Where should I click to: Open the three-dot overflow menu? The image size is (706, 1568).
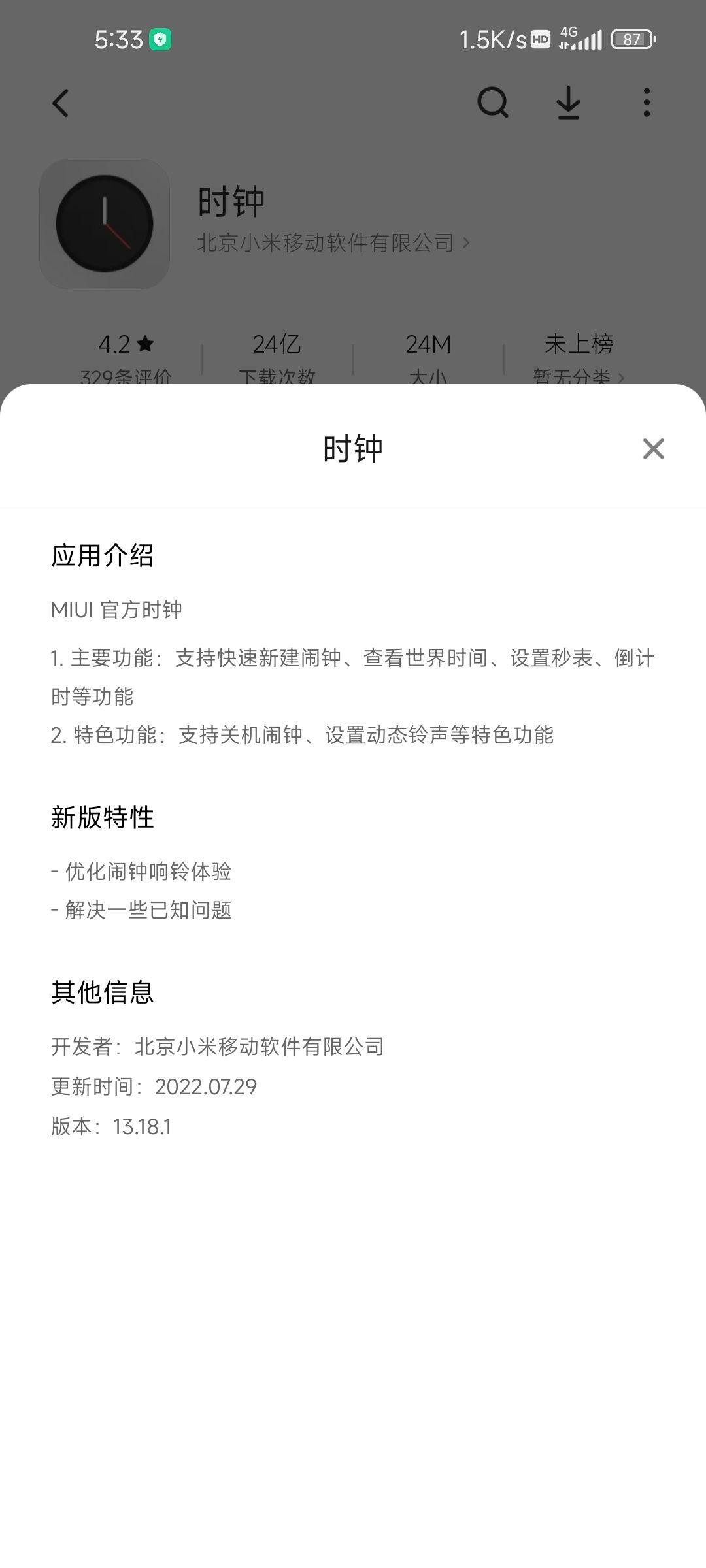[x=647, y=103]
